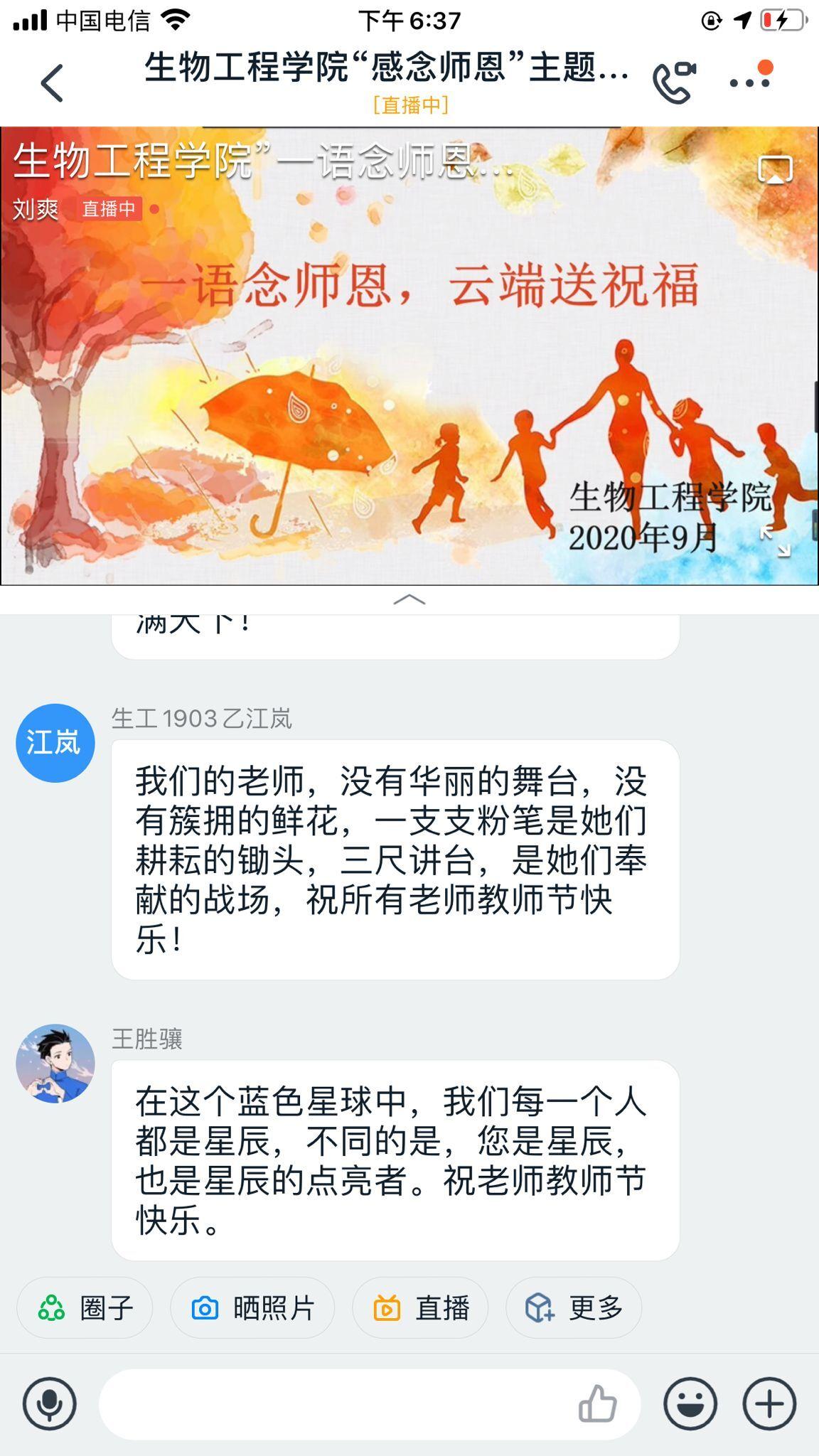Go back from the group chat
The height and width of the screenshot is (1456, 819).
tap(53, 83)
